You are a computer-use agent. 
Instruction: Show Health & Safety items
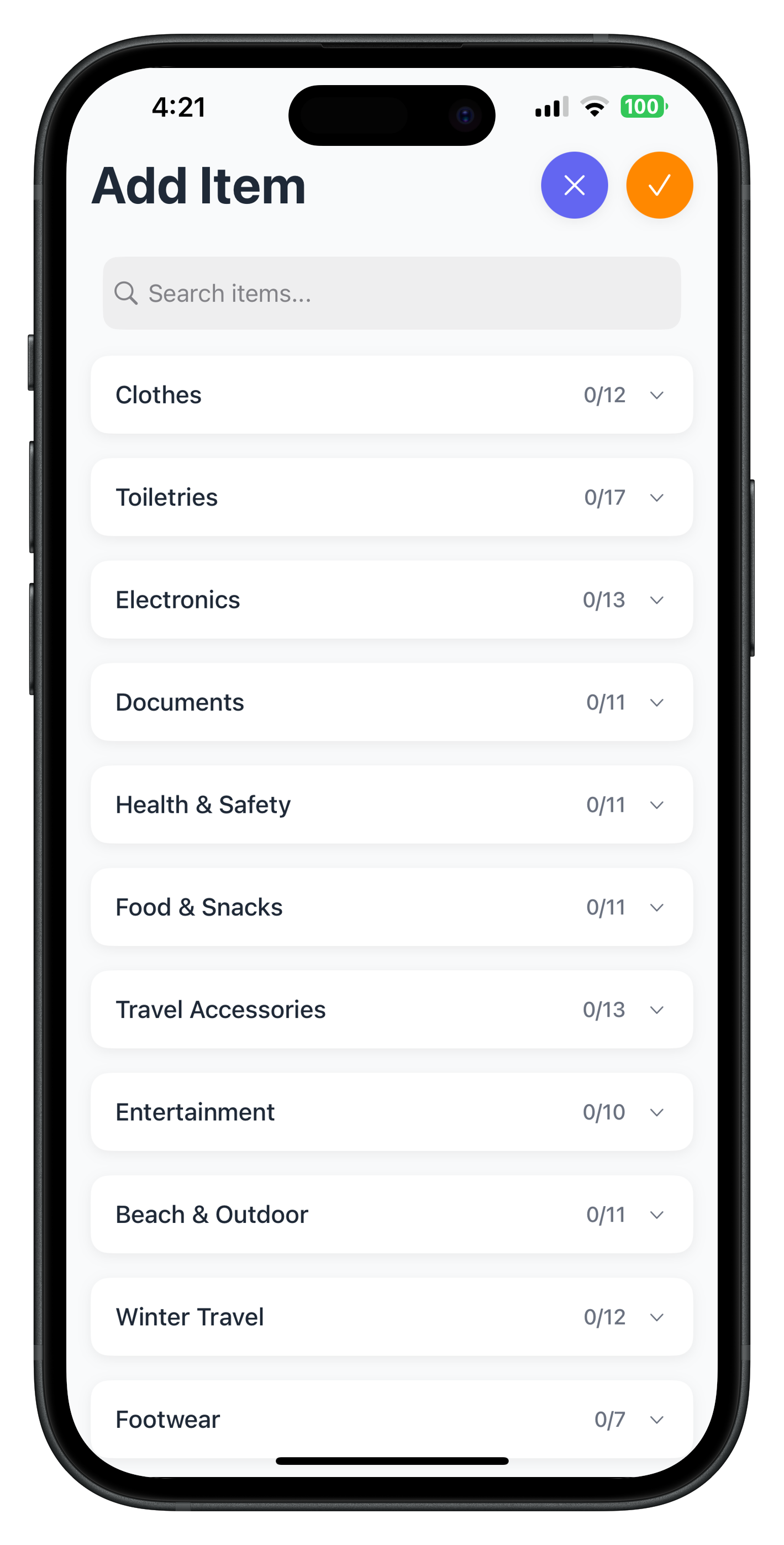[x=392, y=805]
